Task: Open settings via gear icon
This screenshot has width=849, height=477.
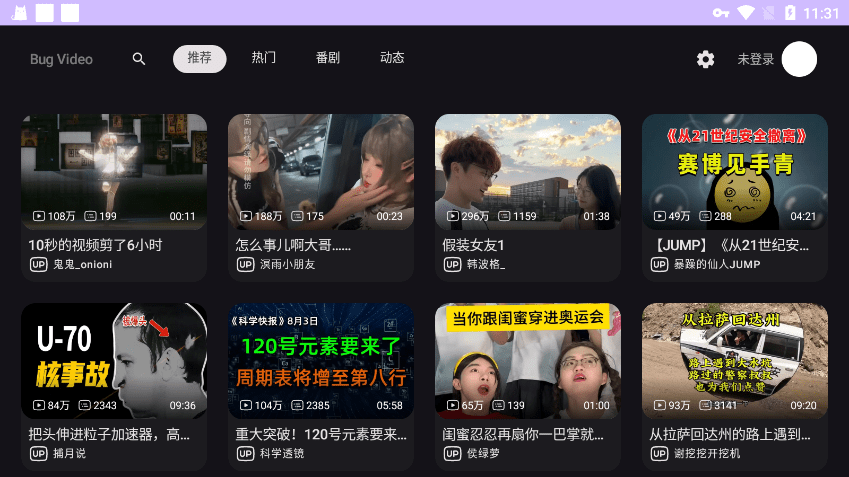Action: 706,59
